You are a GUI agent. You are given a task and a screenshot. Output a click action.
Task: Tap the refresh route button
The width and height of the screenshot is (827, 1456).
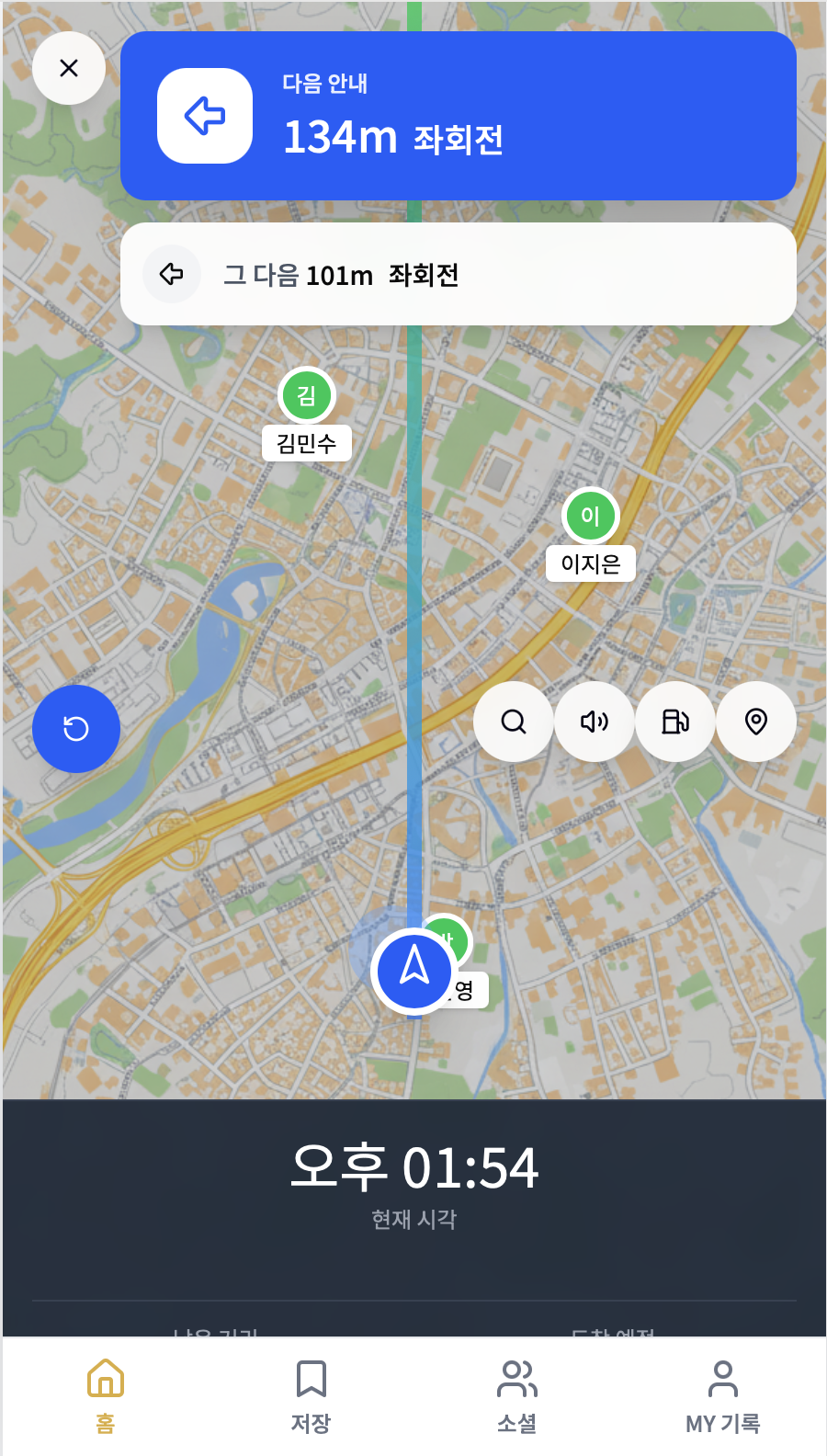76,729
